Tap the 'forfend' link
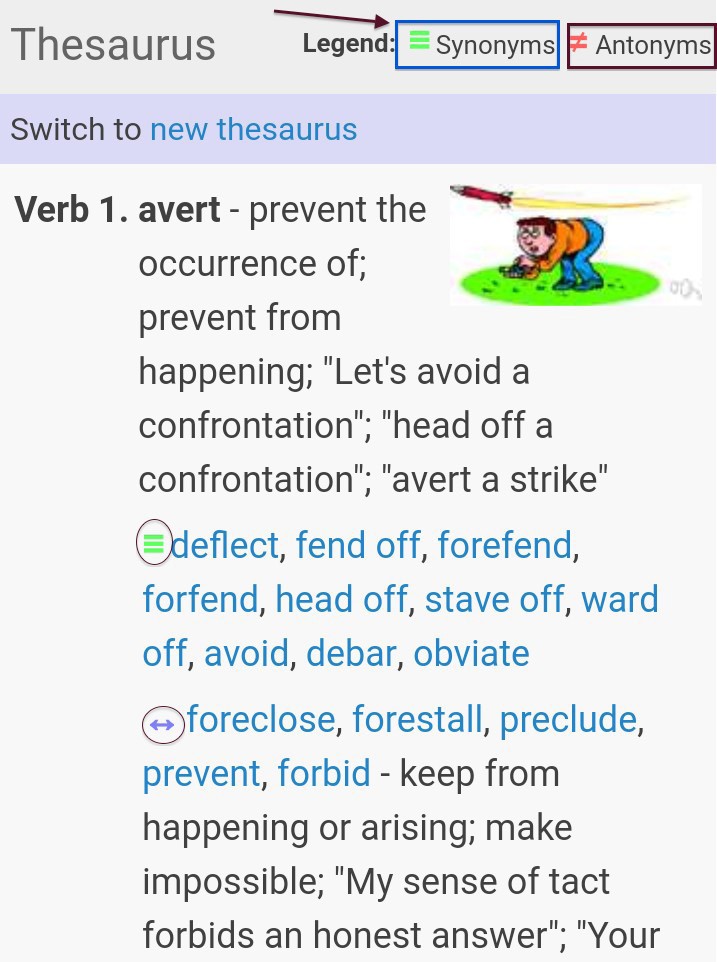The width and height of the screenshot is (717, 962). [x=200, y=600]
